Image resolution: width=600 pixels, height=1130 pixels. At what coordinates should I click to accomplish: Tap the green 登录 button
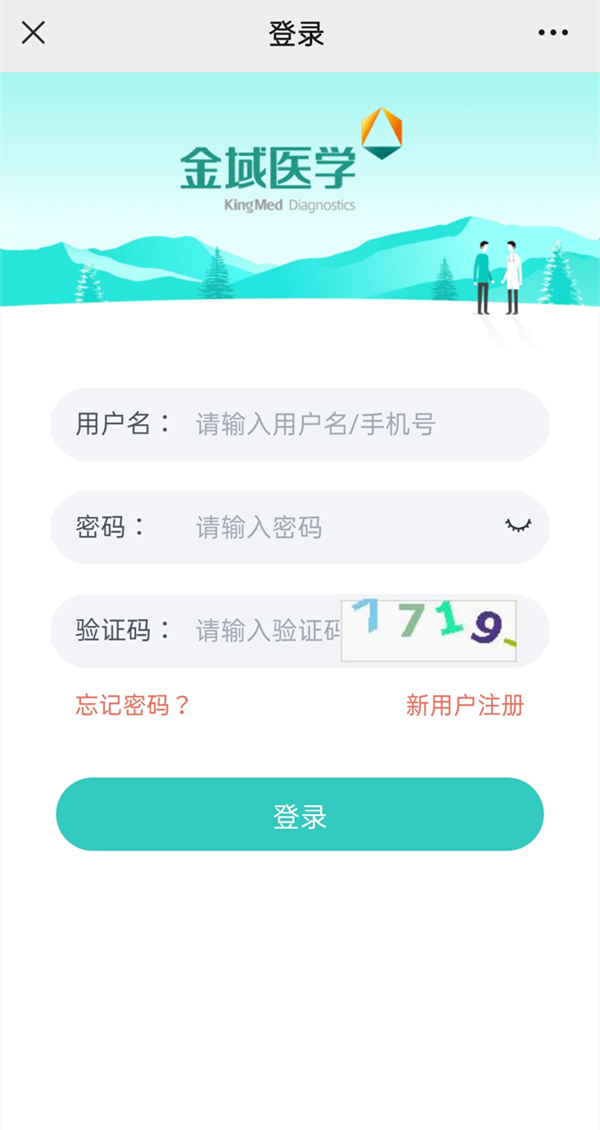click(300, 815)
